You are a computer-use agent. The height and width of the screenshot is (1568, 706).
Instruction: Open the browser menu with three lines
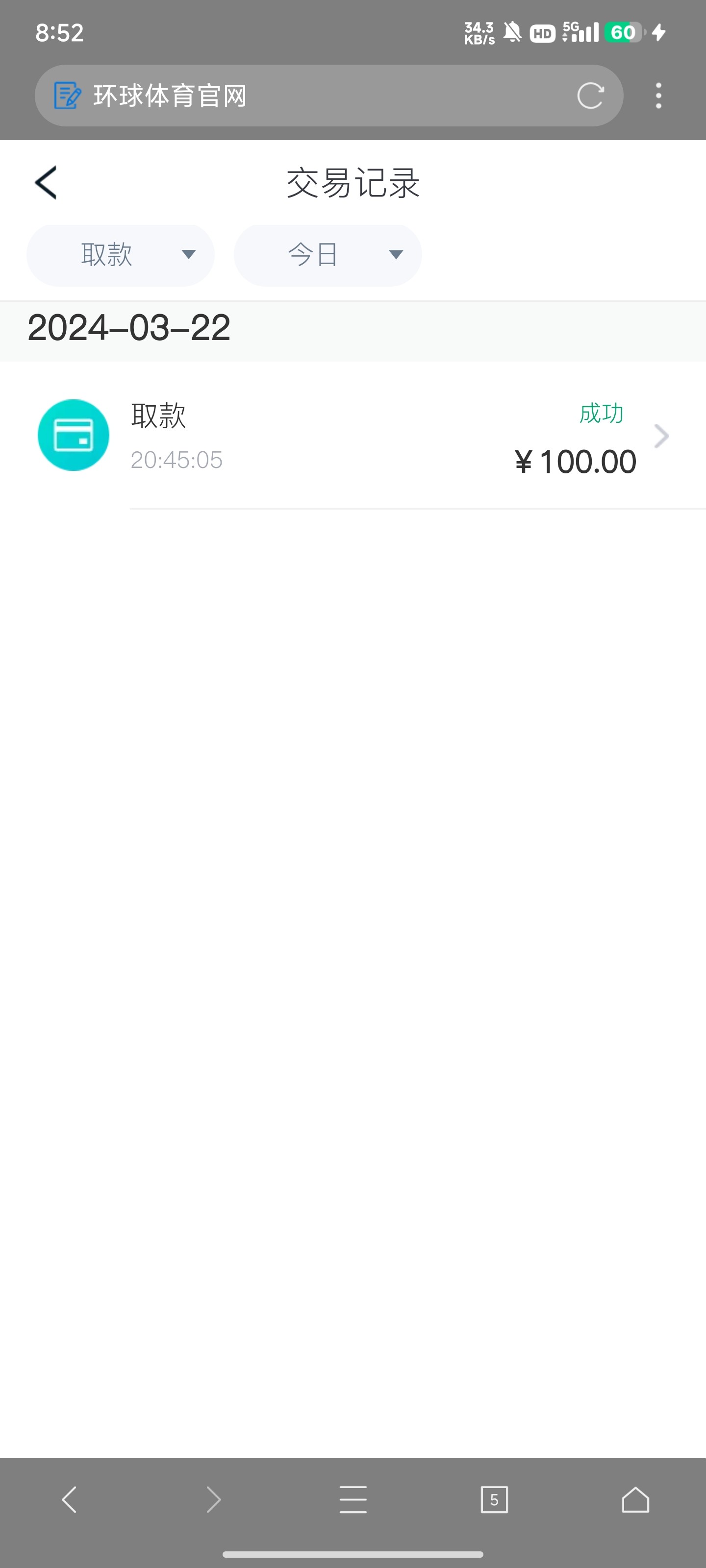pyautogui.click(x=353, y=1500)
